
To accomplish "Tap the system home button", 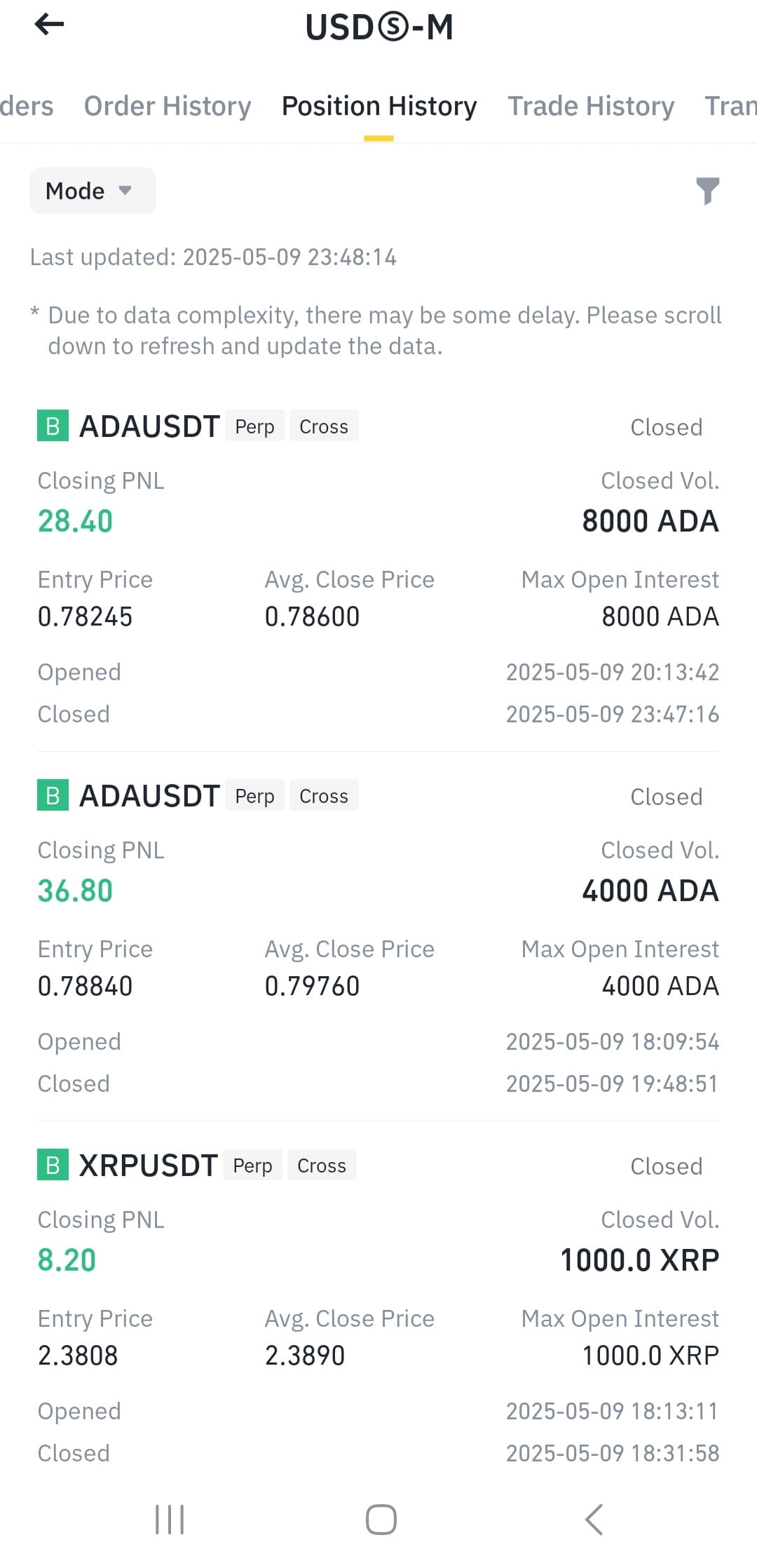I will click(x=381, y=1520).
